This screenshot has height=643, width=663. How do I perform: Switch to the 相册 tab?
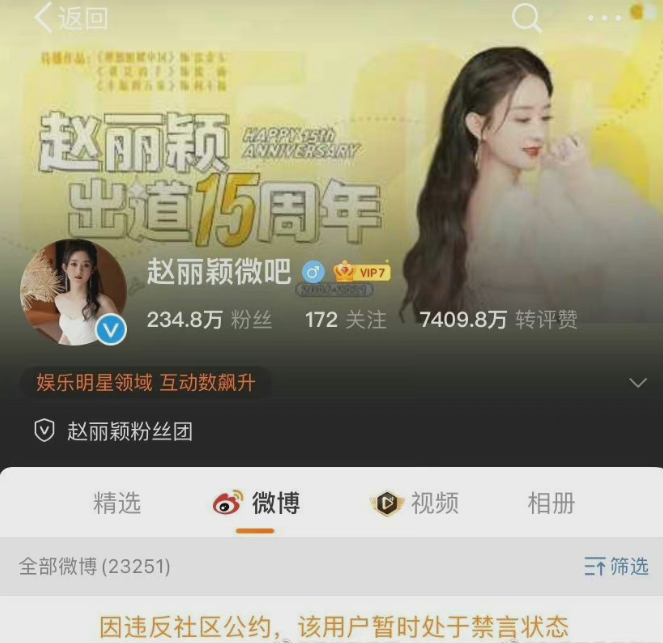(551, 503)
